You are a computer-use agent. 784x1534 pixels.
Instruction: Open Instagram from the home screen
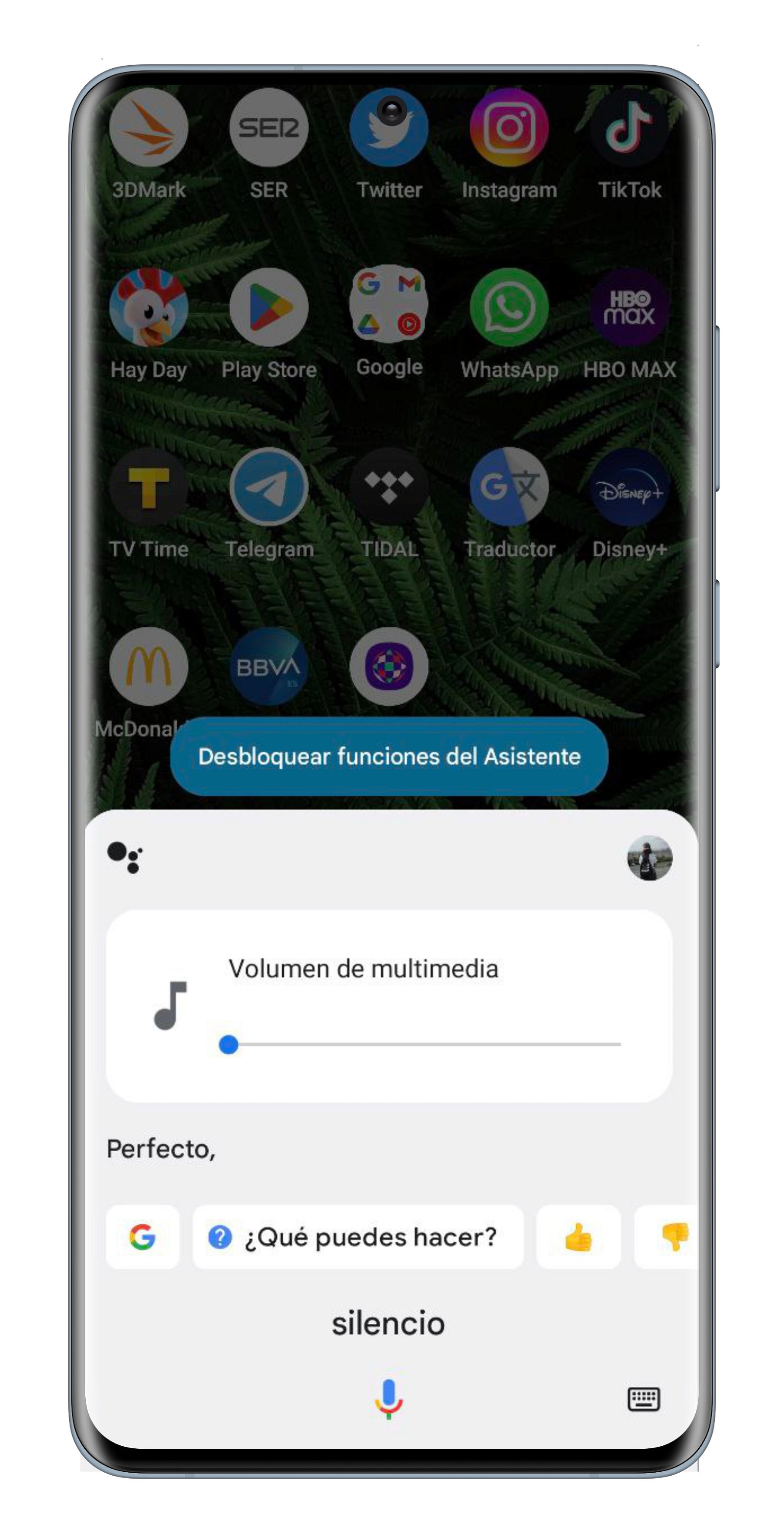point(509,128)
